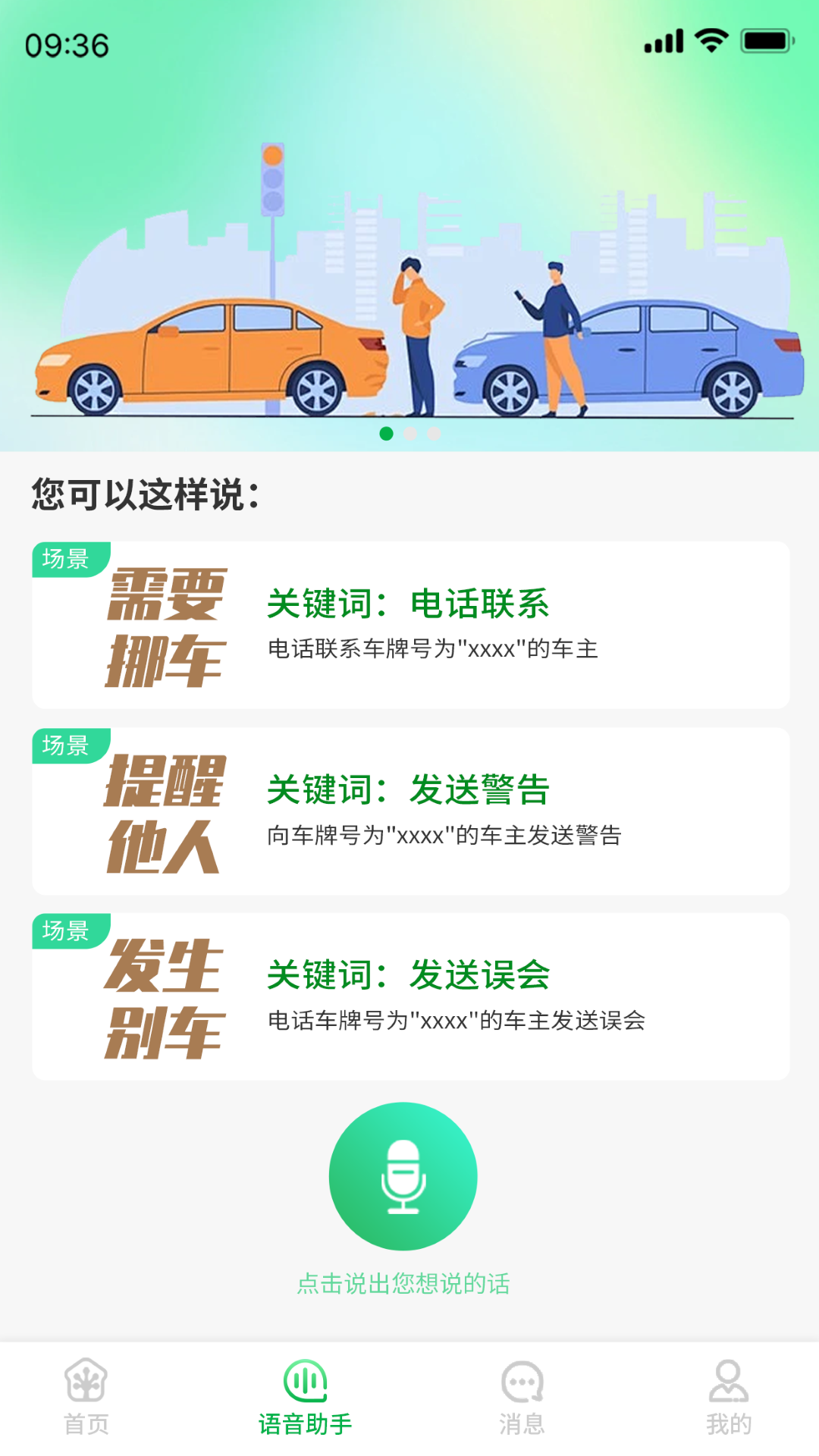The width and height of the screenshot is (819, 1456).
Task: Open the 消息 messages tab
Action: click(x=522, y=1397)
